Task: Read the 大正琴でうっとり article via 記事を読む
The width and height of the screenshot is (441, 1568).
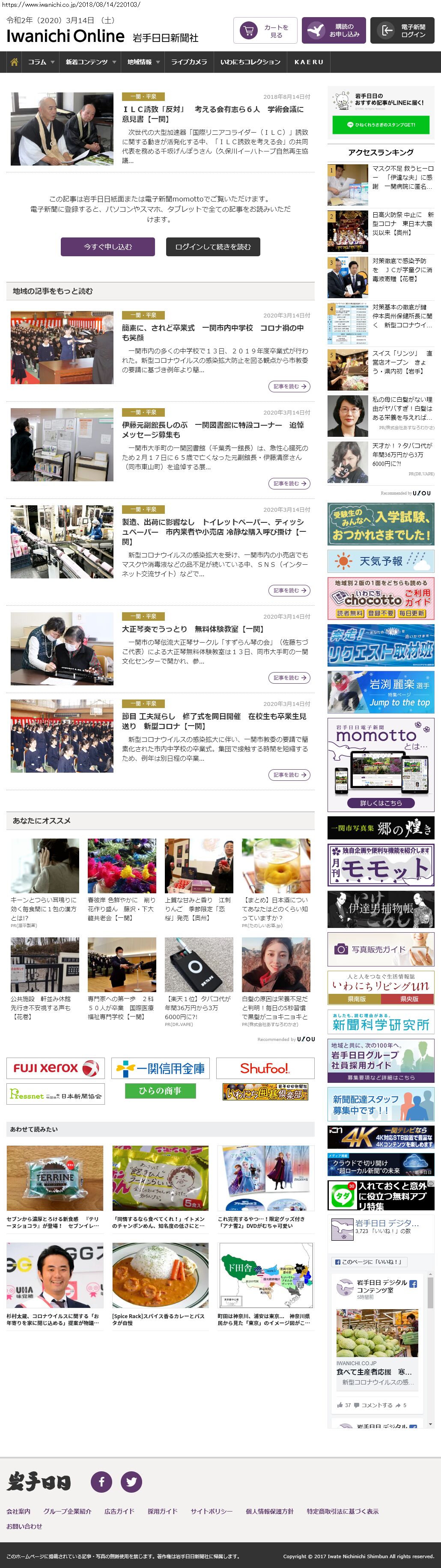Action: tap(289, 678)
